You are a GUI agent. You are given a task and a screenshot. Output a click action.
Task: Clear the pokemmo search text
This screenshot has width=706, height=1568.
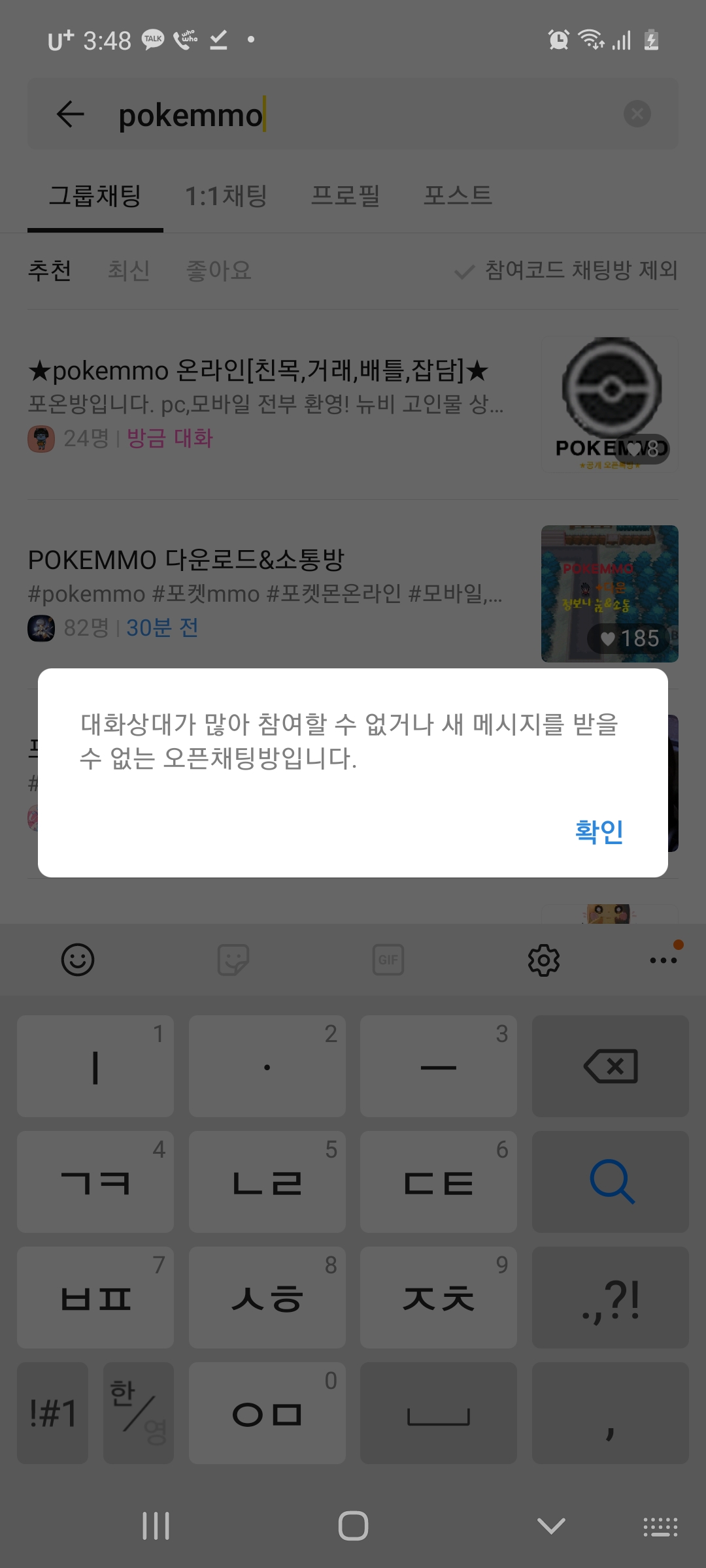[637, 114]
